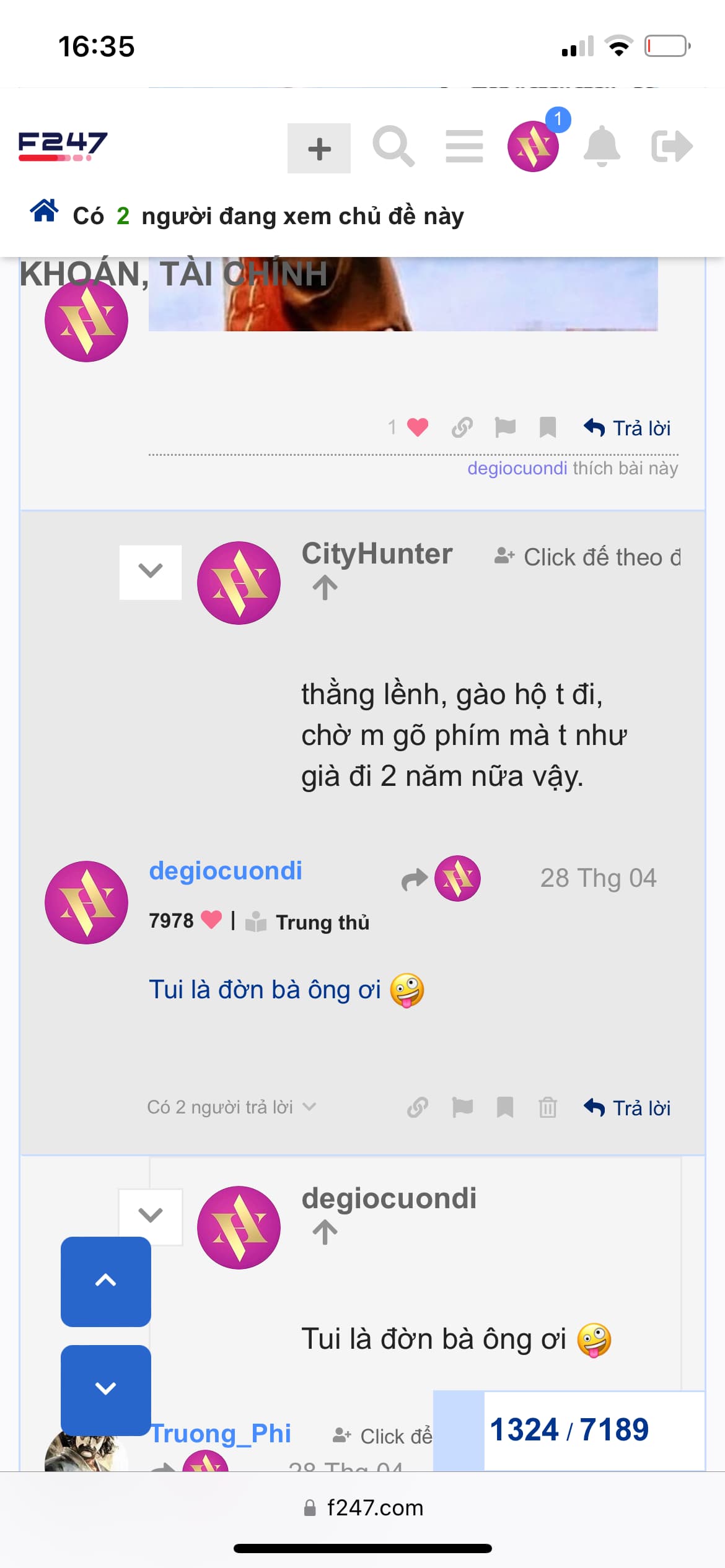Expand the "Có 2 người trả lời" replies

pos(231,1107)
